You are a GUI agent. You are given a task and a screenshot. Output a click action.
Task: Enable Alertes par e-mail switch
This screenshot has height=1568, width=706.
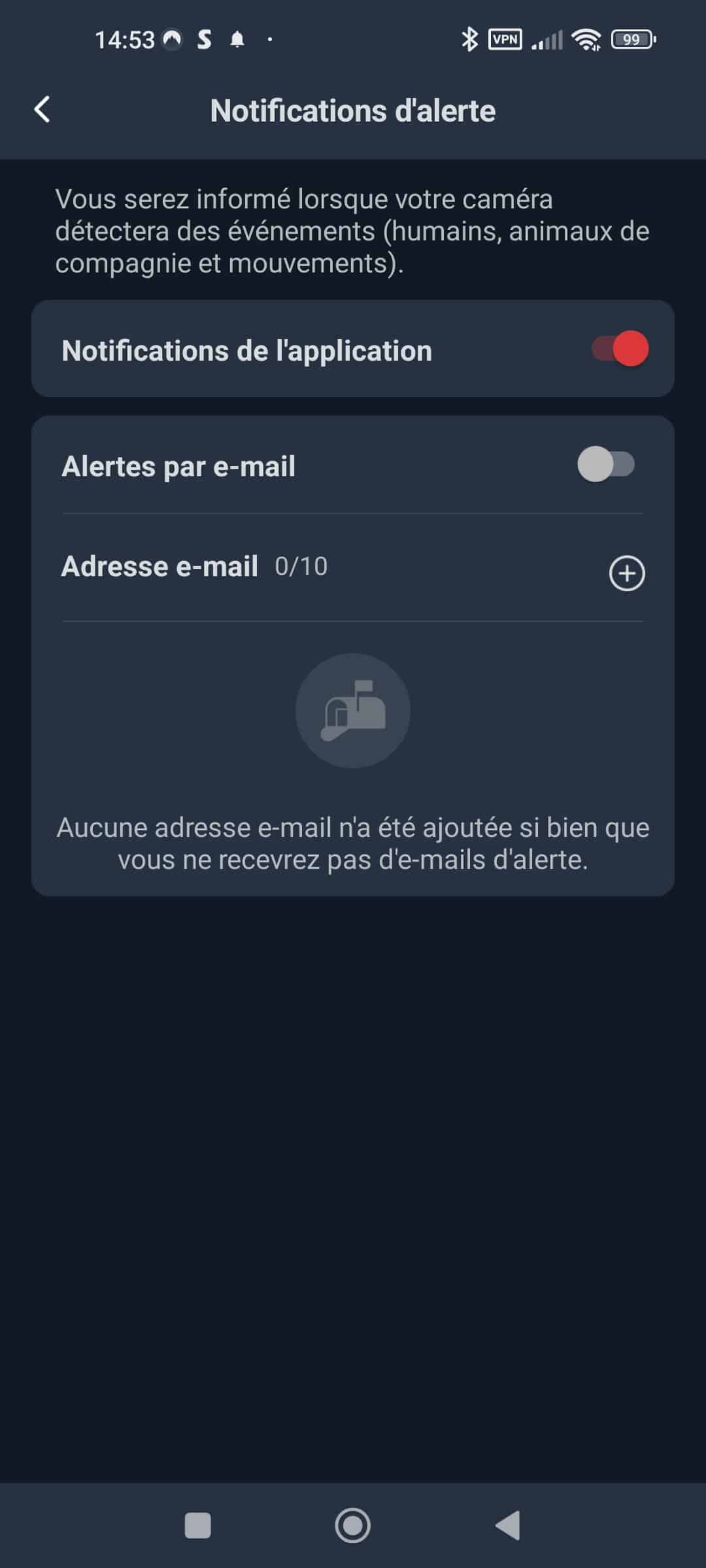tap(607, 465)
